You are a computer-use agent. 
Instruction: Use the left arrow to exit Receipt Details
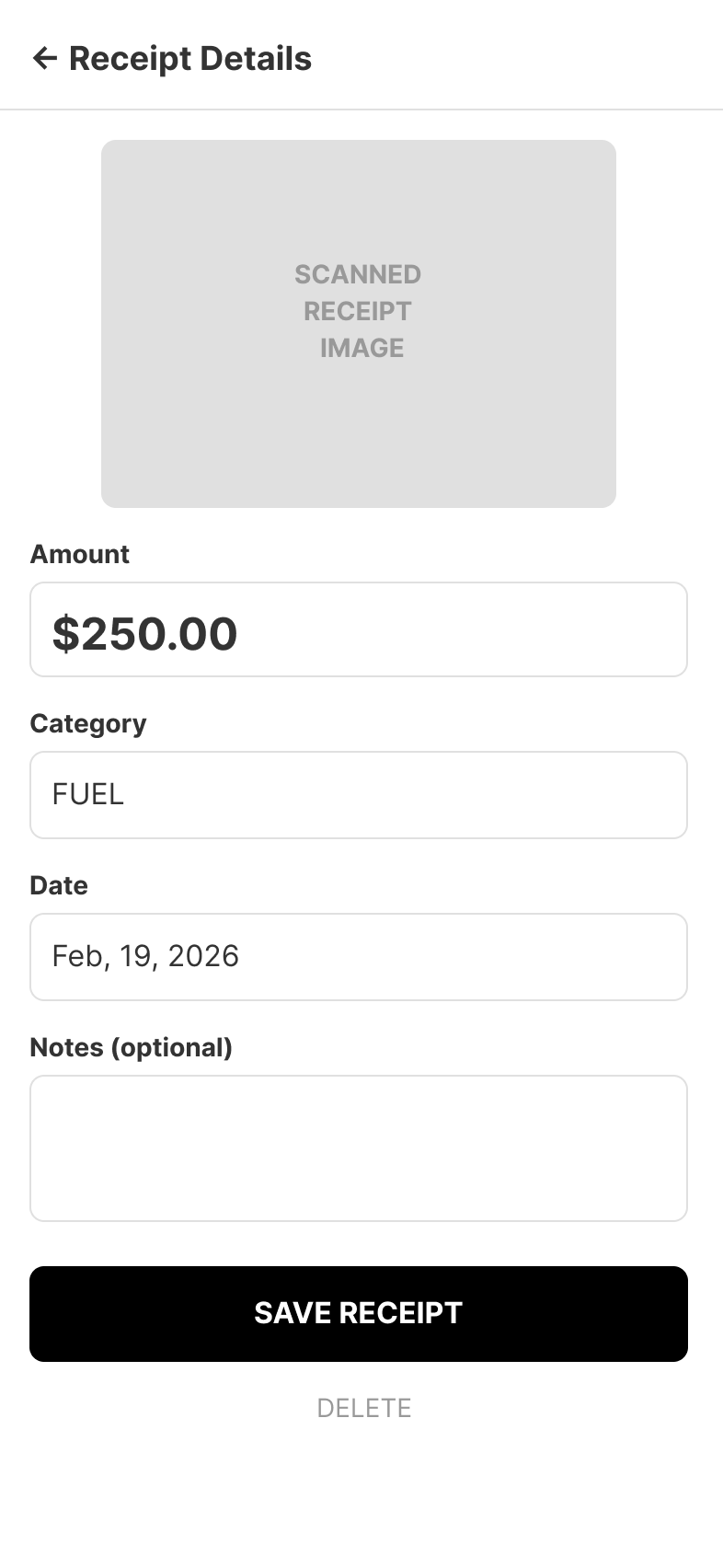pos(46,58)
